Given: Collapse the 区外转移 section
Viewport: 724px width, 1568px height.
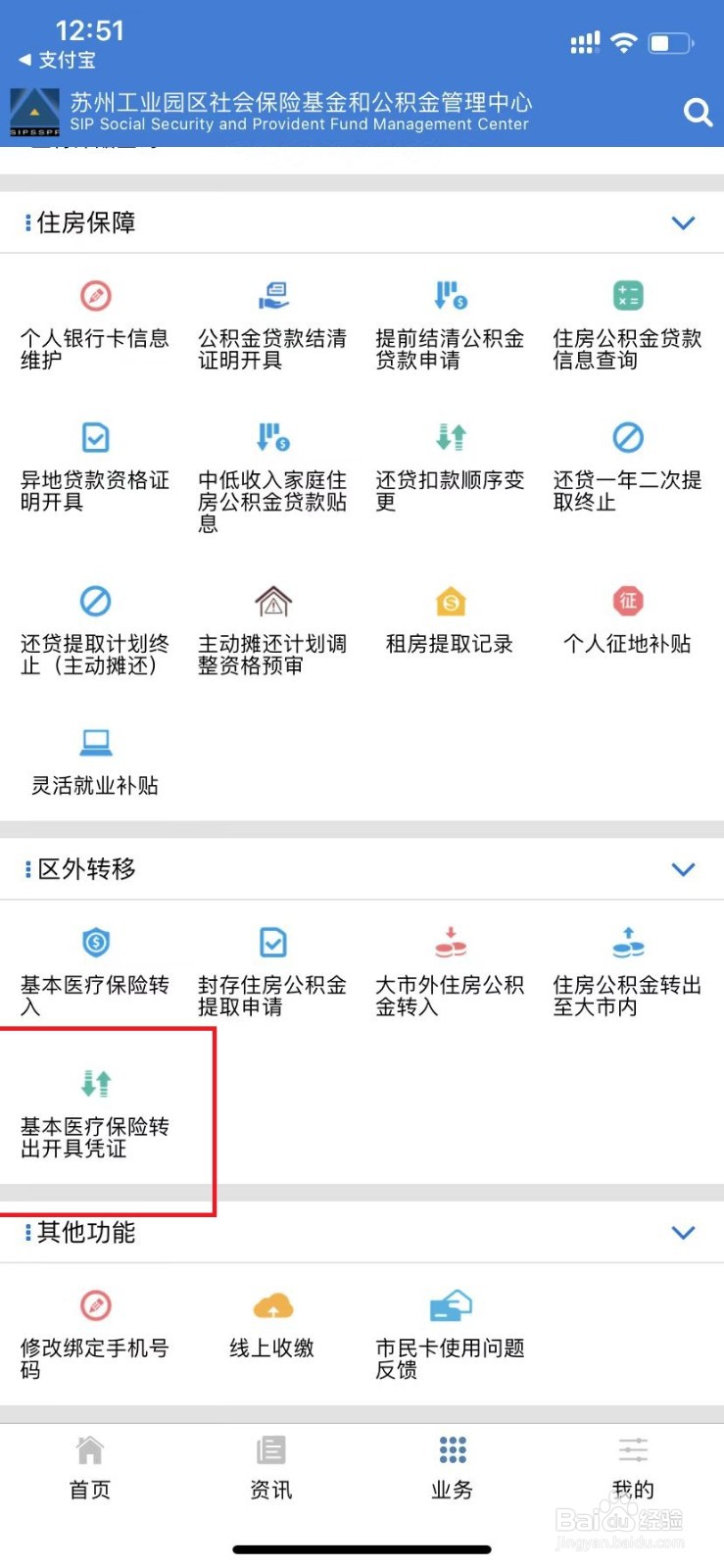Looking at the screenshot, I should point(683,868).
